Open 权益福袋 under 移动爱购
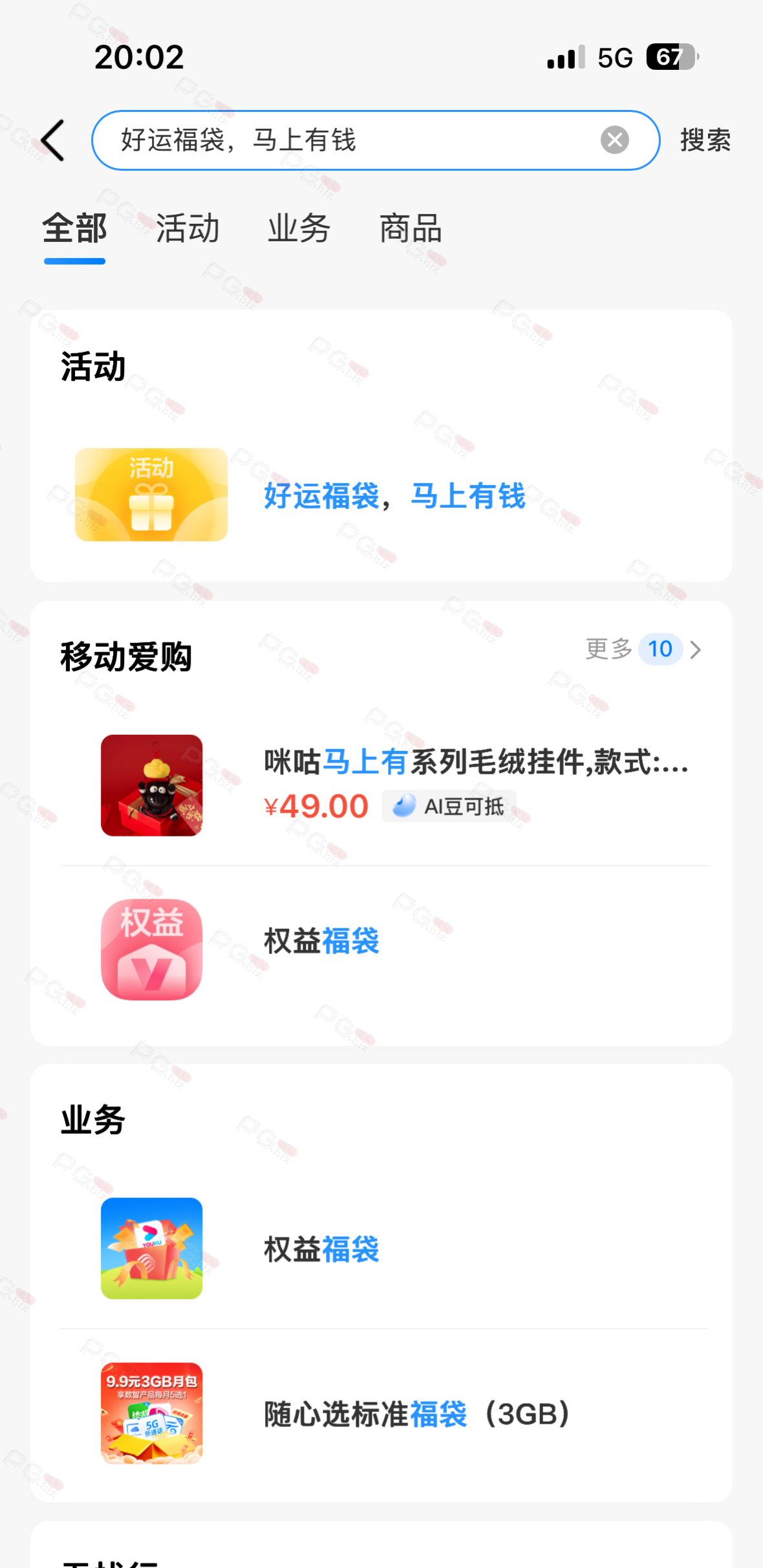 pyautogui.click(x=321, y=941)
